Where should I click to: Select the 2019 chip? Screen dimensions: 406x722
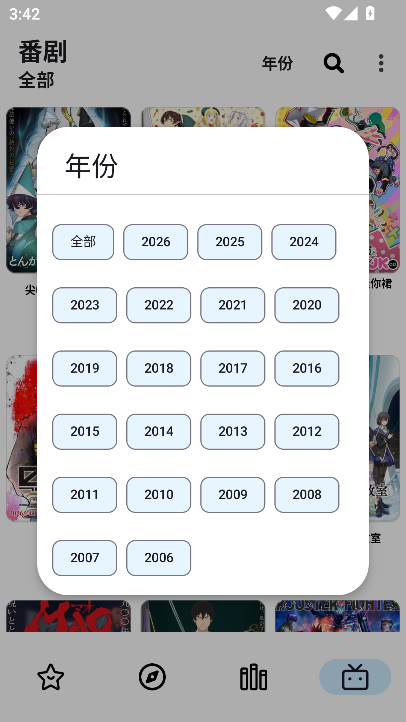click(x=84, y=368)
